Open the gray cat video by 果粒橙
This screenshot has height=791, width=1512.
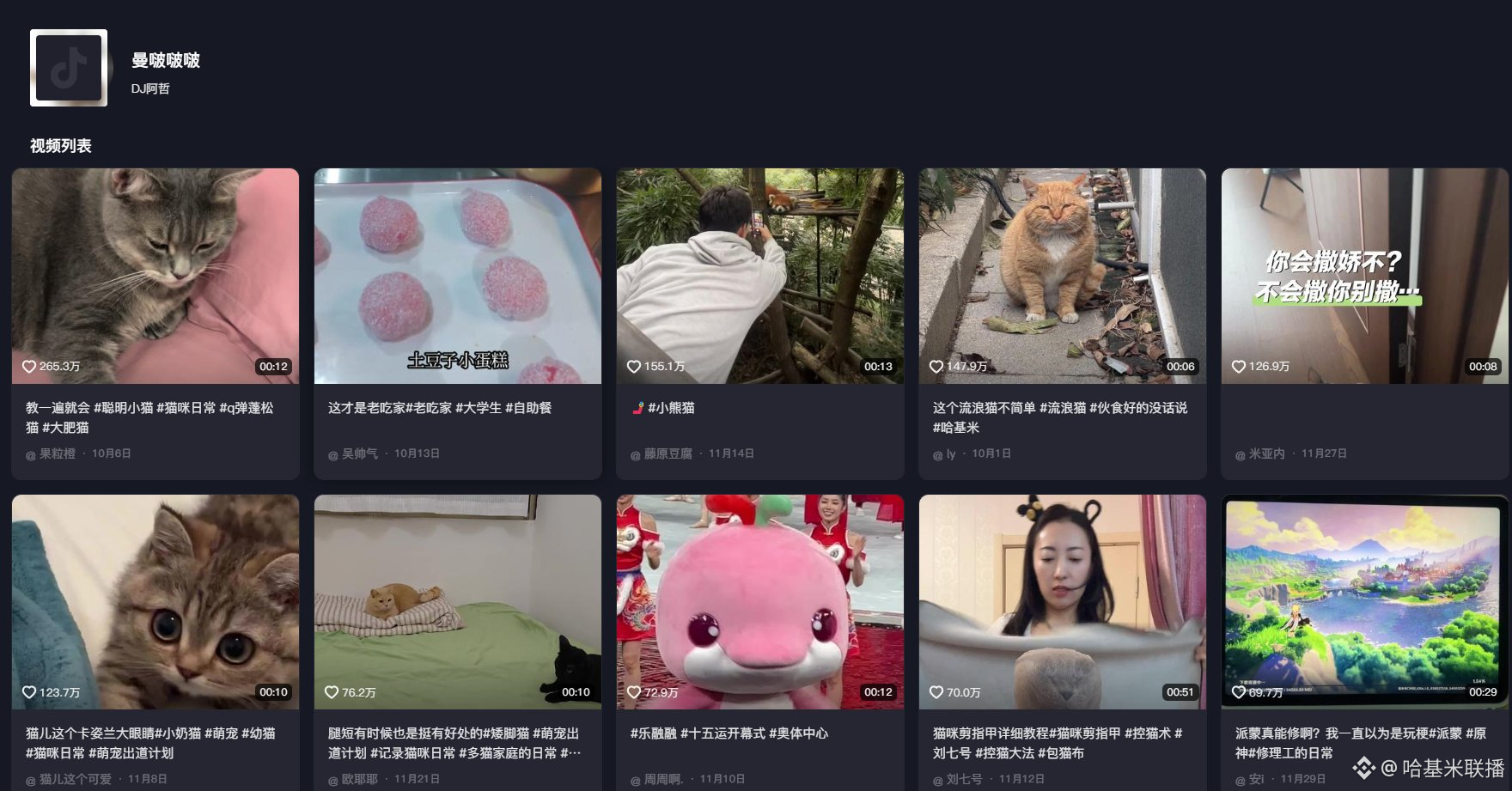[x=155, y=276]
